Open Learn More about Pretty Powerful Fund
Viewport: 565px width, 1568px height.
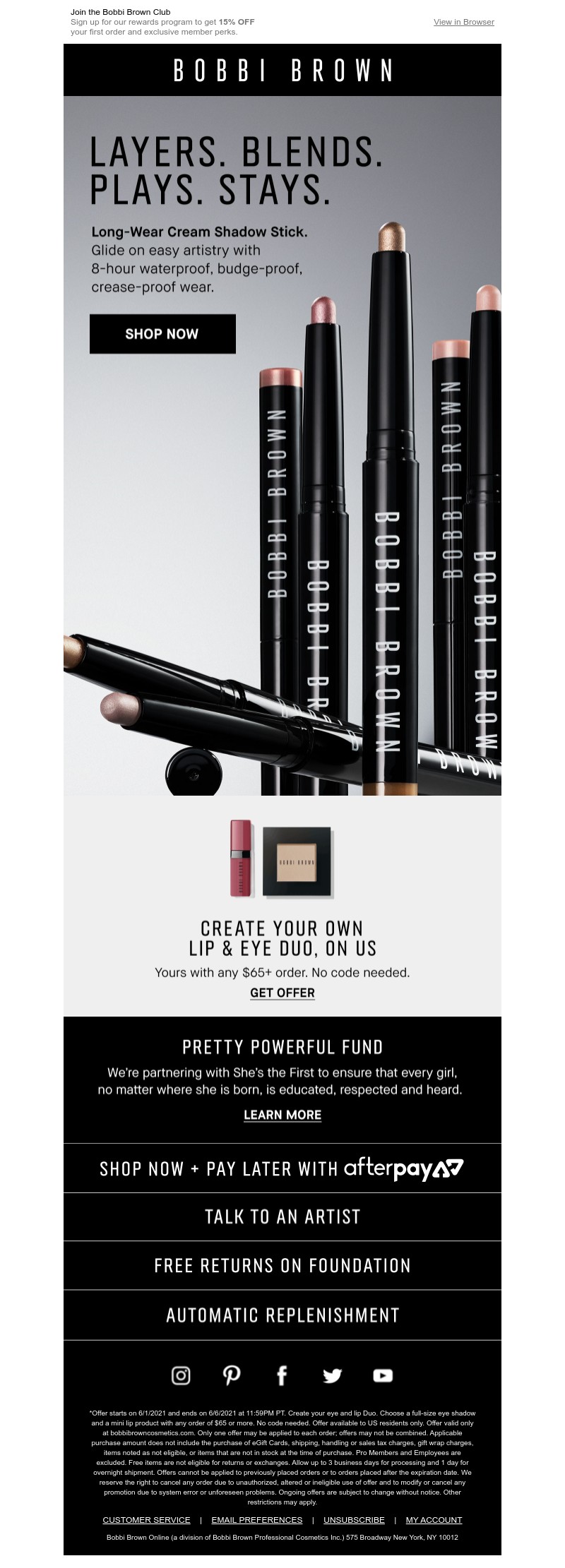coord(282,1115)
